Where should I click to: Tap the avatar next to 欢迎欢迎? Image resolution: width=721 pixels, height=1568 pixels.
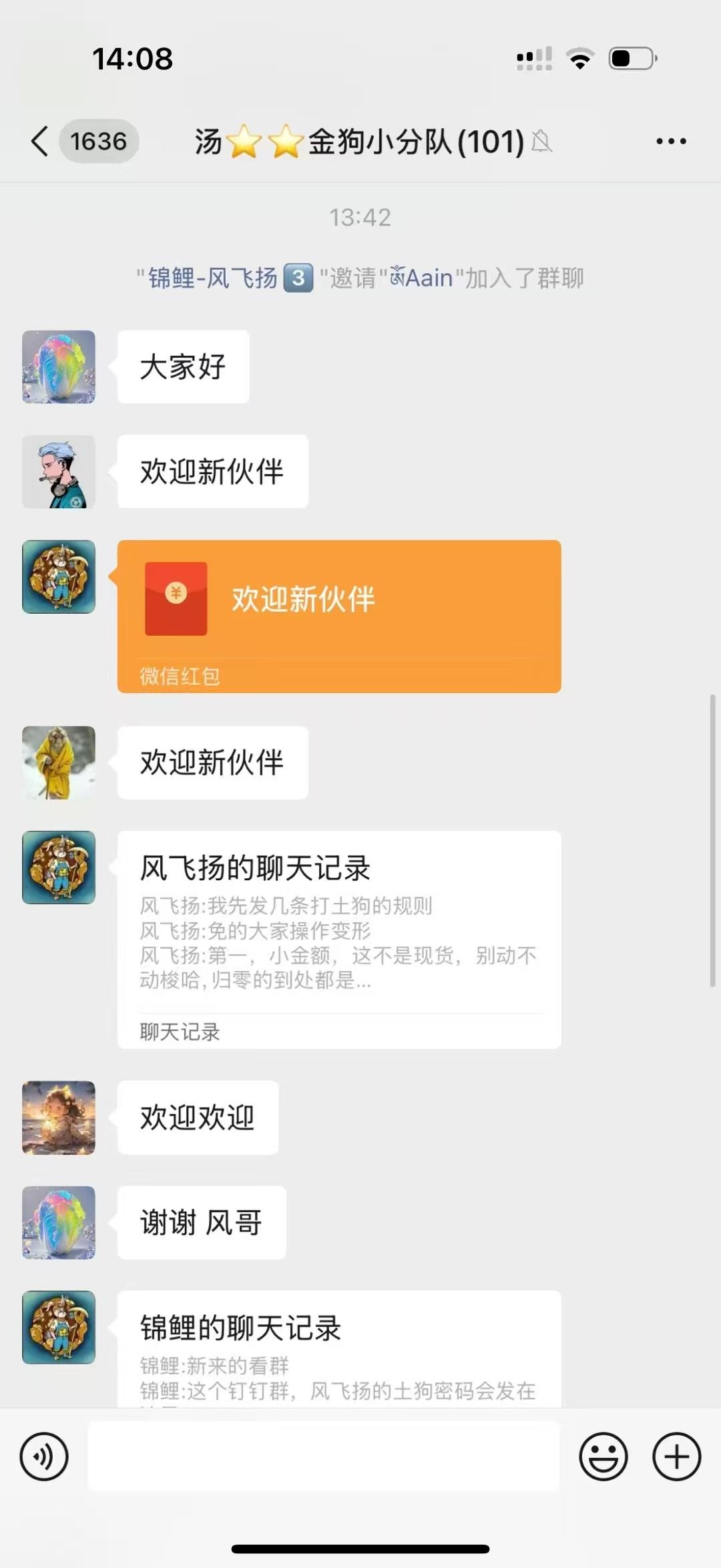[x=59, y=1117]
